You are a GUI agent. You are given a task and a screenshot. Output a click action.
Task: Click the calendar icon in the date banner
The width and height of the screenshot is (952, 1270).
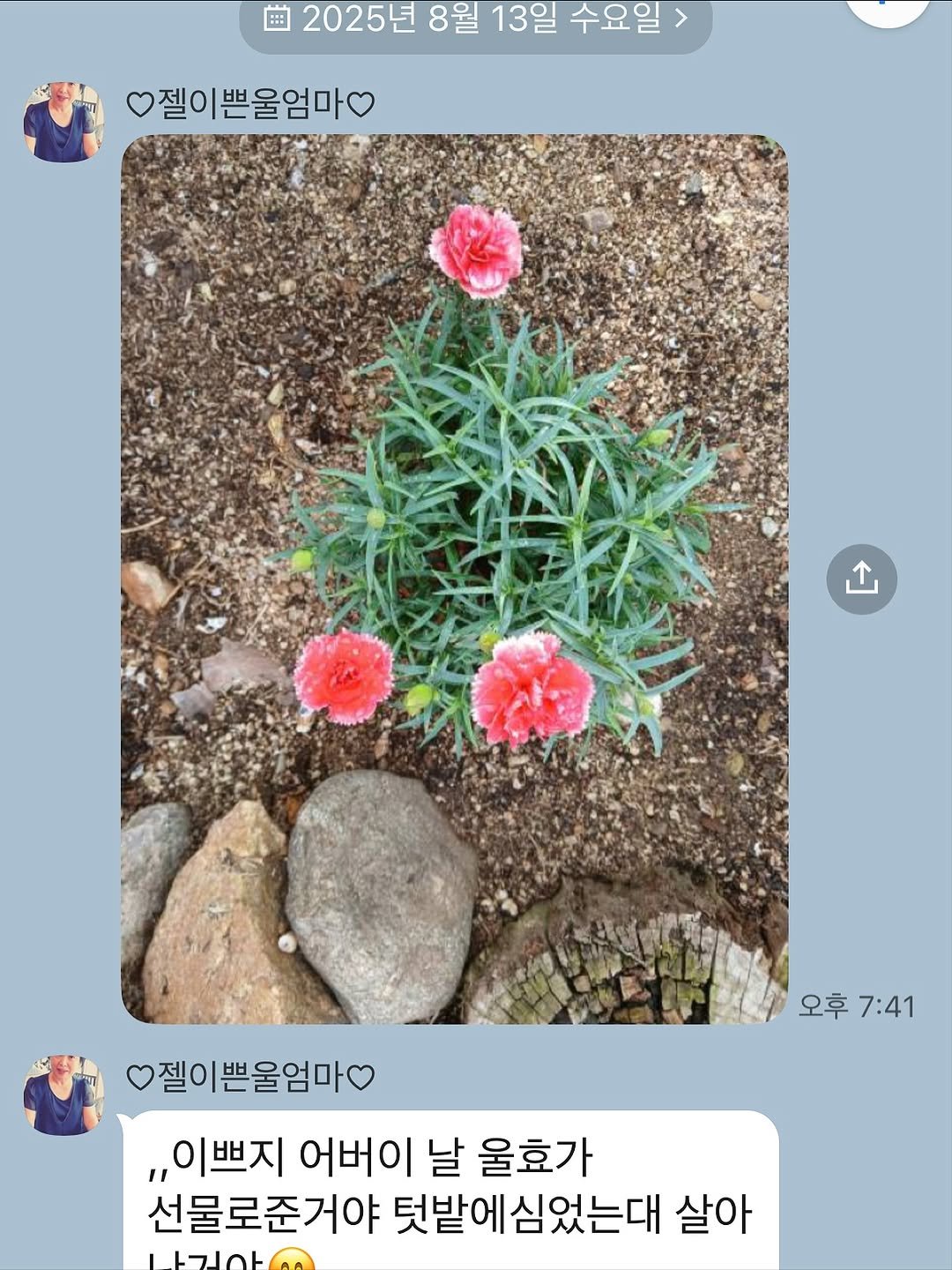278,18
